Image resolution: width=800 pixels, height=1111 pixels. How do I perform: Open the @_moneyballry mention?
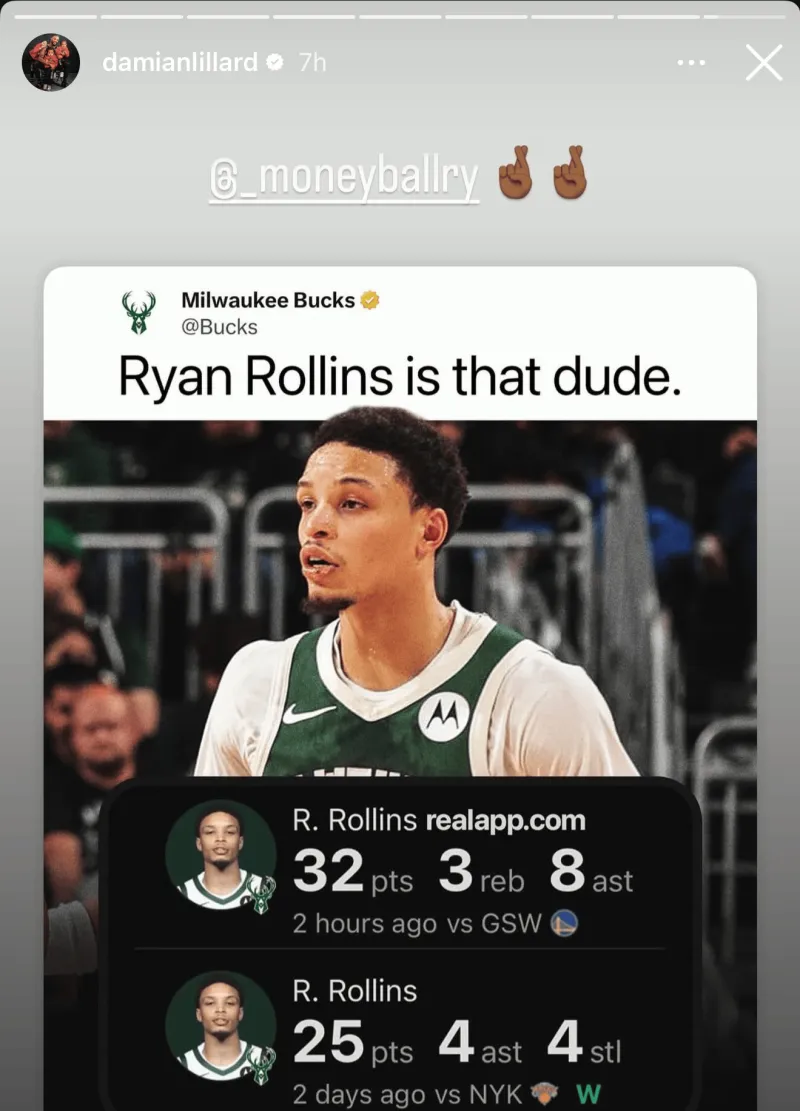[x=344, y=178]
